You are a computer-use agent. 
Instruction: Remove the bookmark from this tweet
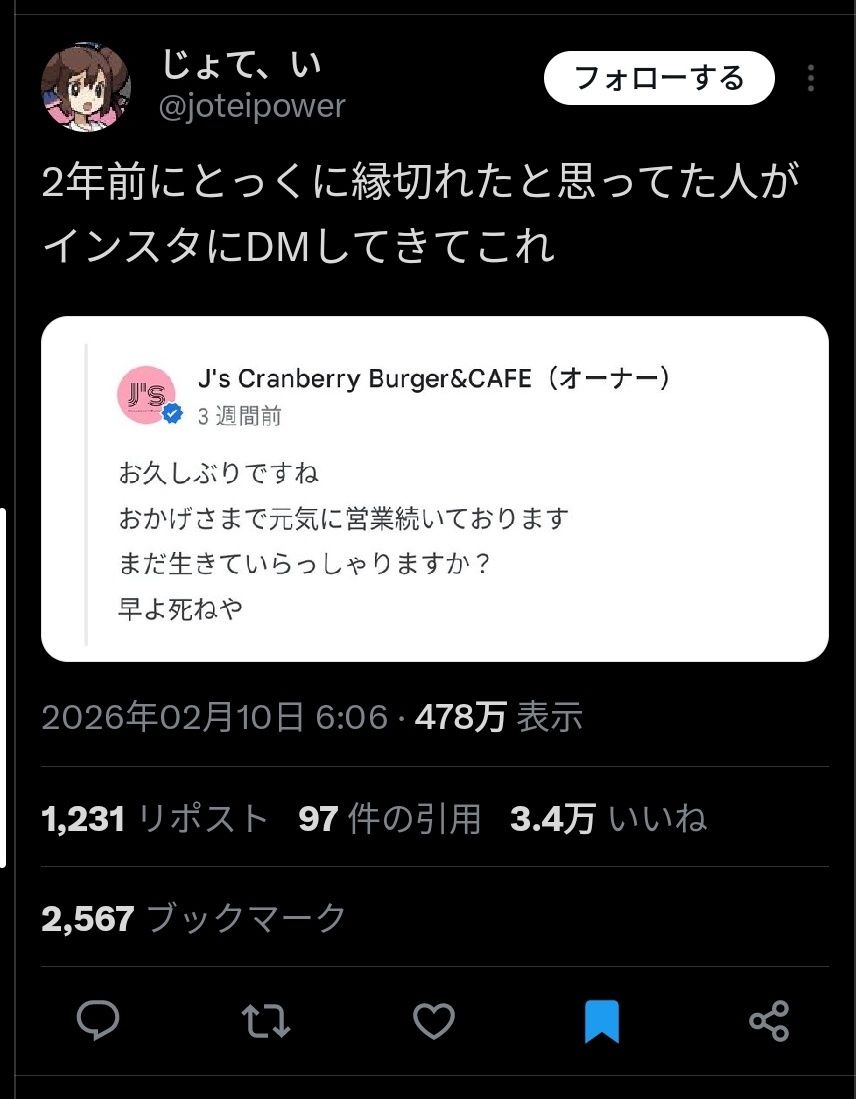(x=602, y=1020)
